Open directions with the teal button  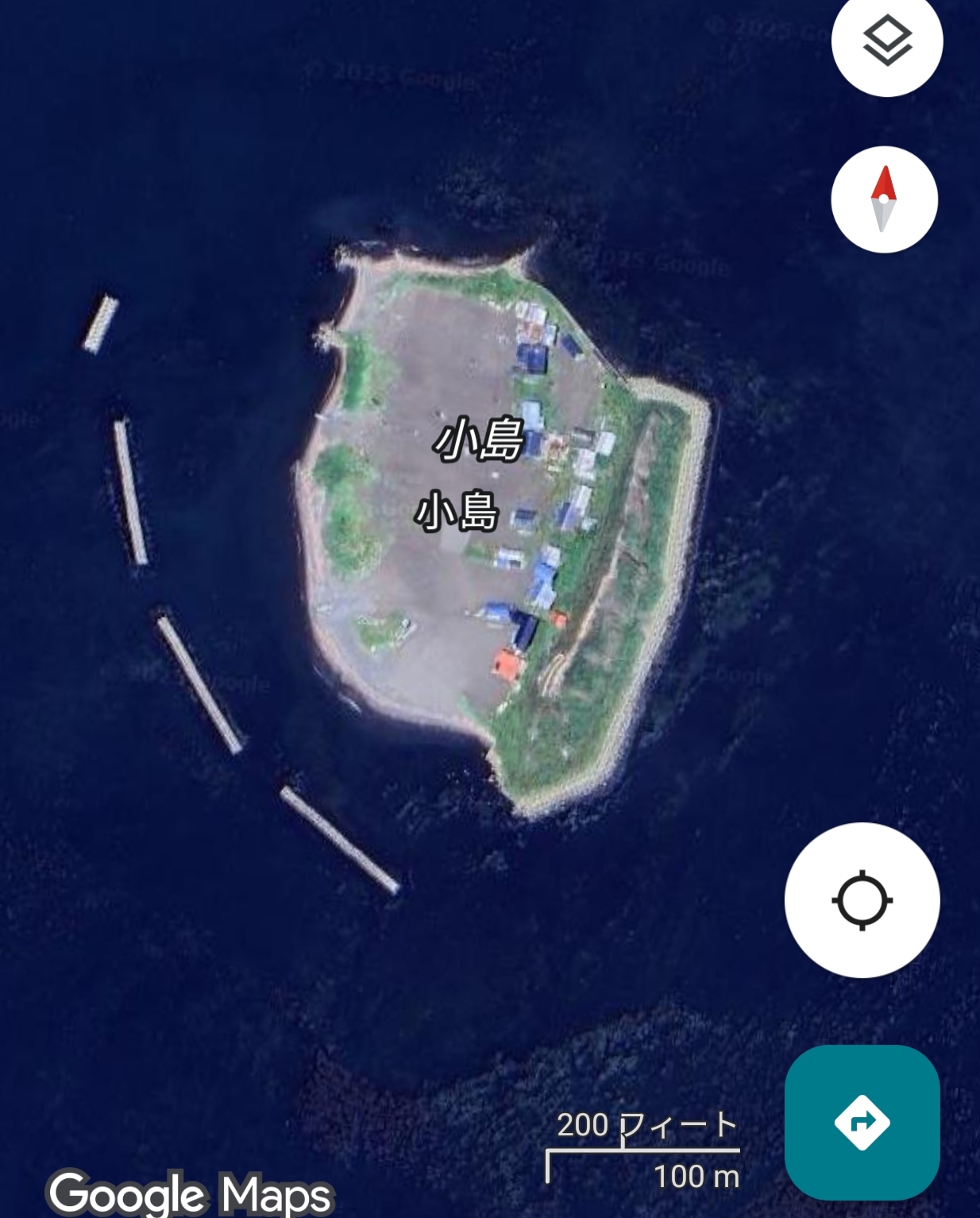(x=862, y=1122)
